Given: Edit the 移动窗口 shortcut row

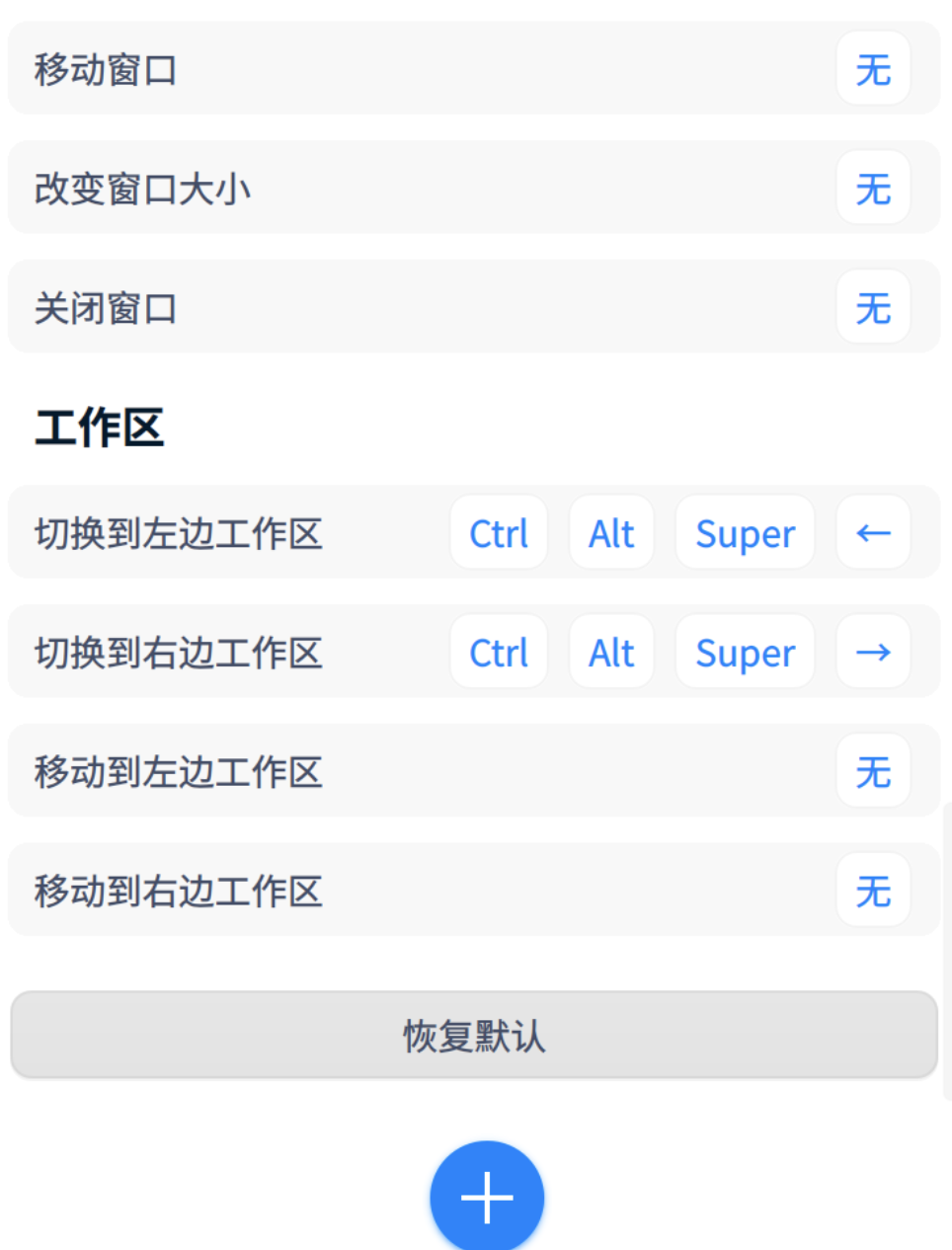Looking at the screenshot, I should [x=474, y=69].
